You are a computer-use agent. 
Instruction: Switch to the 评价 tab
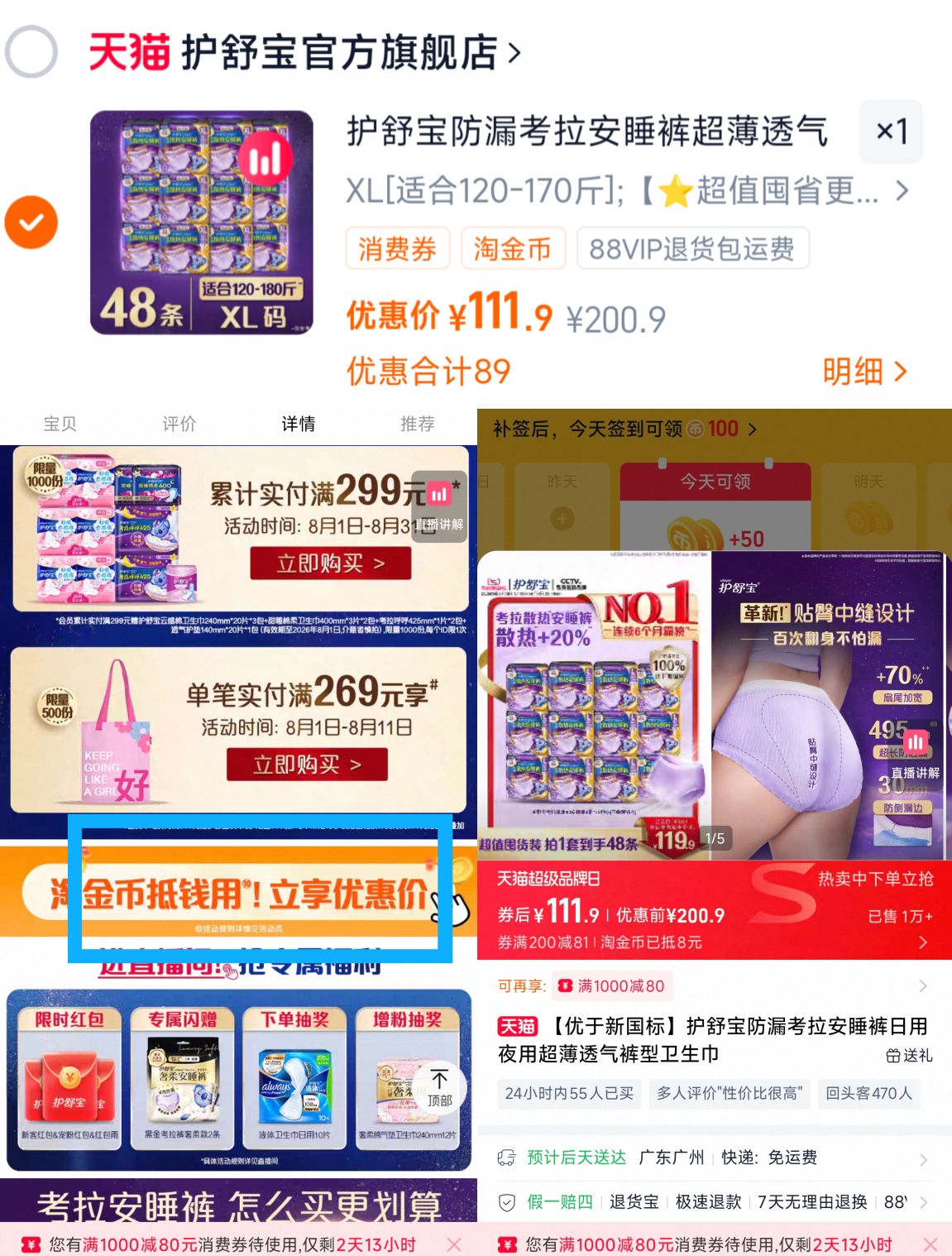[177, 424]
